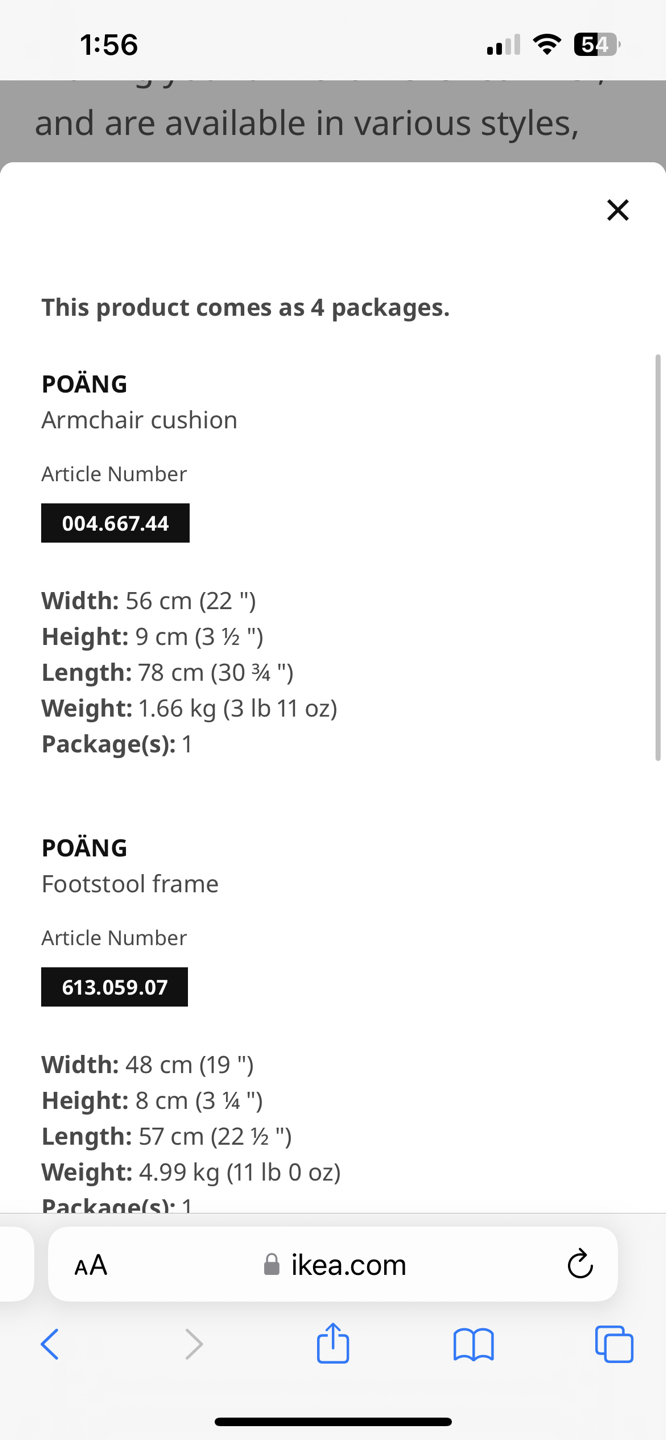Reload the ikea.com page
The width and height of the screenshot is (666, 1440).
580,1265
